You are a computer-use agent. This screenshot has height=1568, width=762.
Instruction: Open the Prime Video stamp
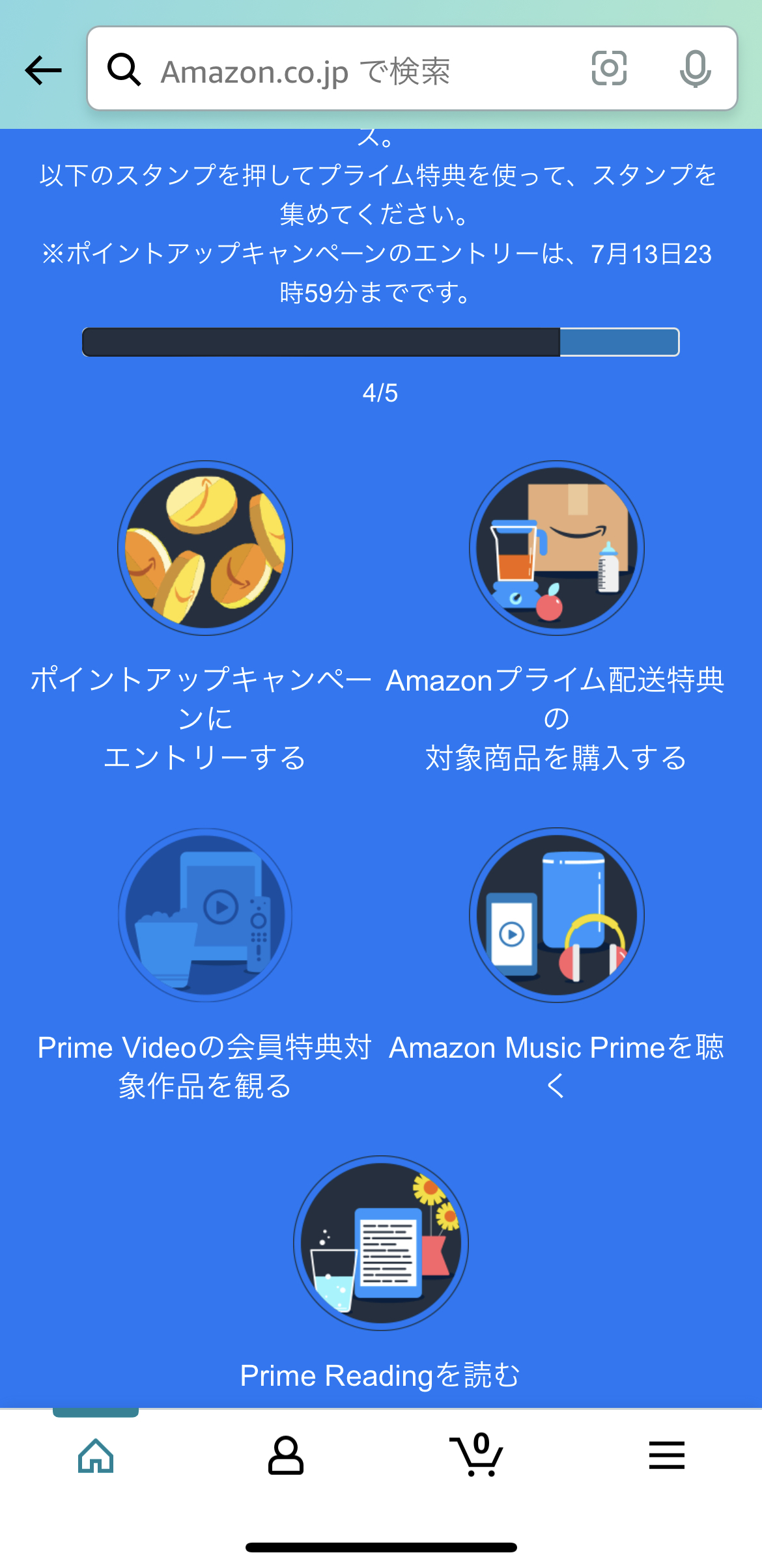pyautogui.click(x=205, y=915)
